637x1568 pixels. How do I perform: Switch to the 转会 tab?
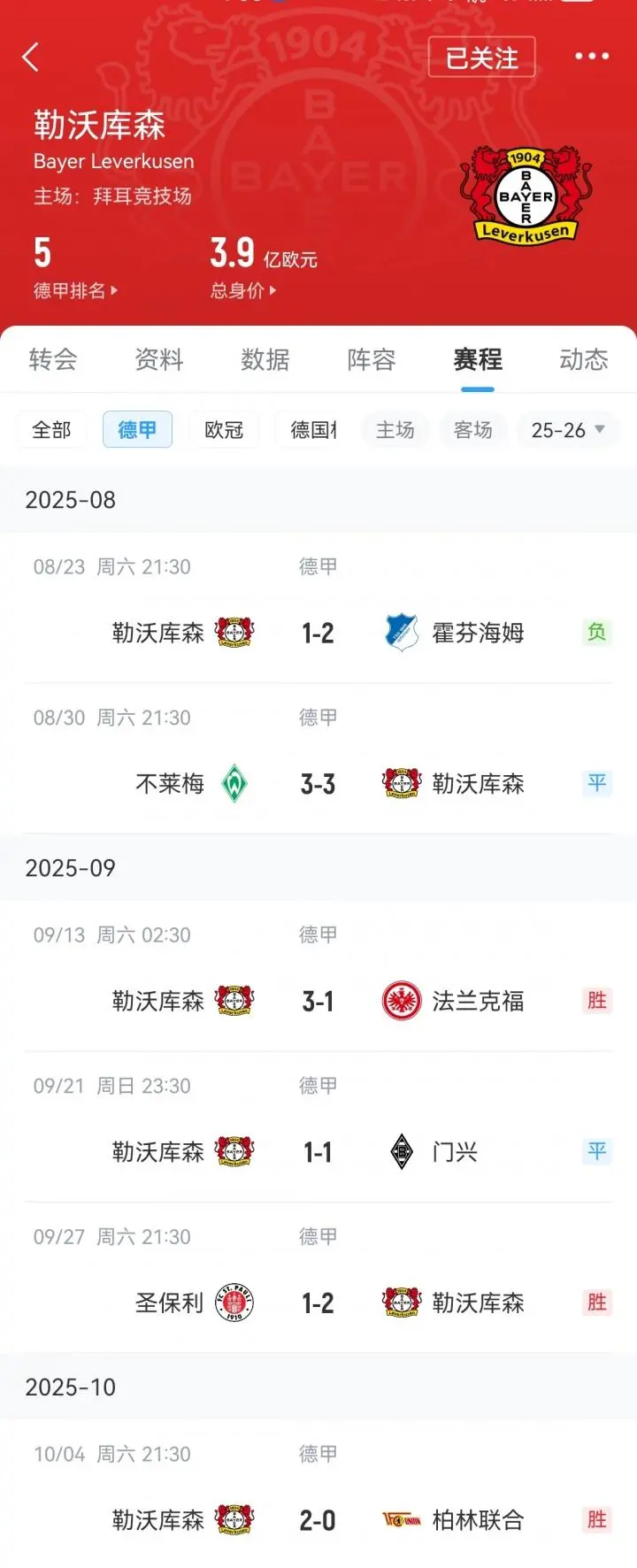pos(53,359)
